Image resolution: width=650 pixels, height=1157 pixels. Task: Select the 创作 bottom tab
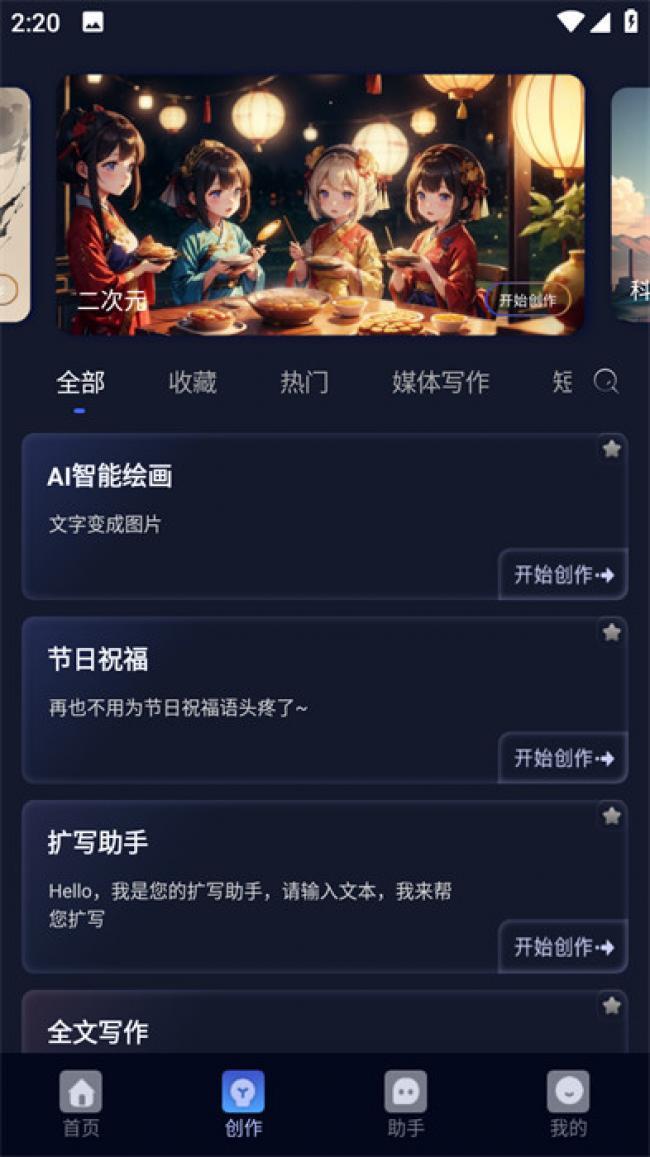[243, 1104]
